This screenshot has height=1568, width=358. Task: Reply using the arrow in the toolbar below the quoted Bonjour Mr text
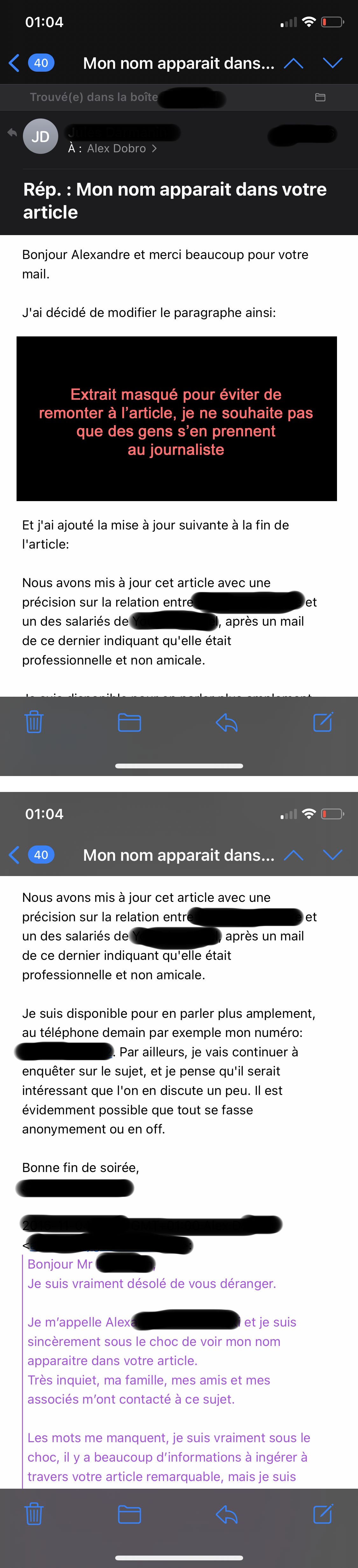click(x=227, y=1514)
